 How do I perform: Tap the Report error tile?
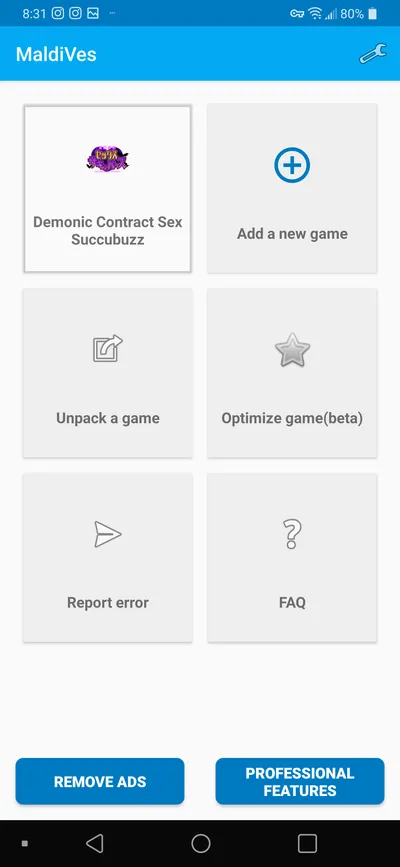pyautogui.click(x=107, y=557)
